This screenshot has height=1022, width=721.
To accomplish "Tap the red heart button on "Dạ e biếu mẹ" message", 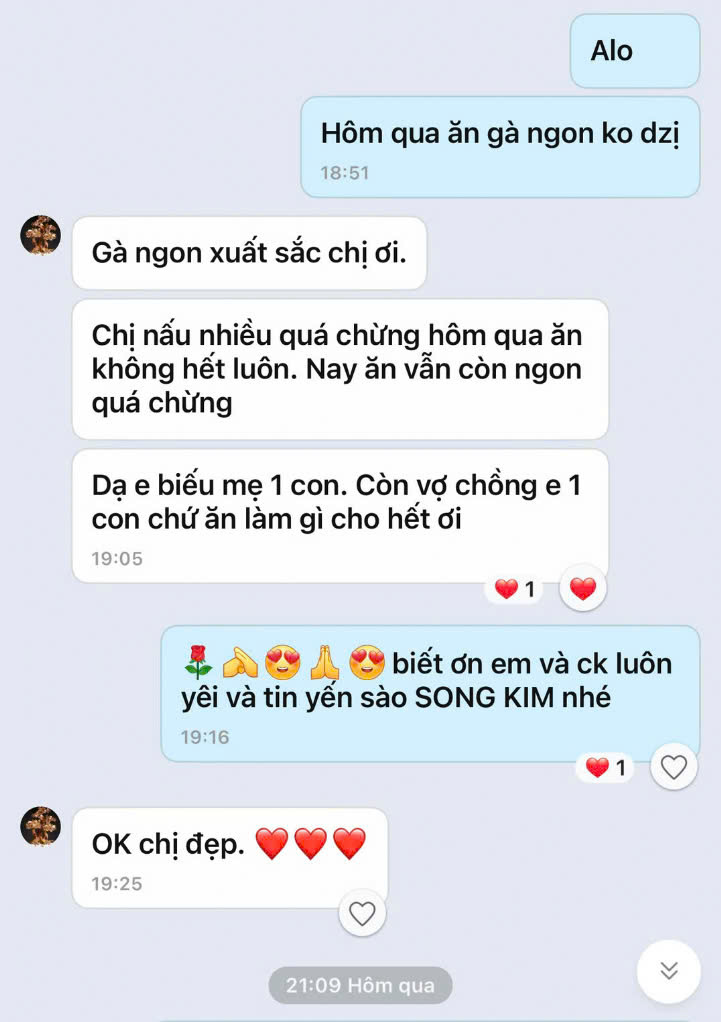I will point(582,588).
